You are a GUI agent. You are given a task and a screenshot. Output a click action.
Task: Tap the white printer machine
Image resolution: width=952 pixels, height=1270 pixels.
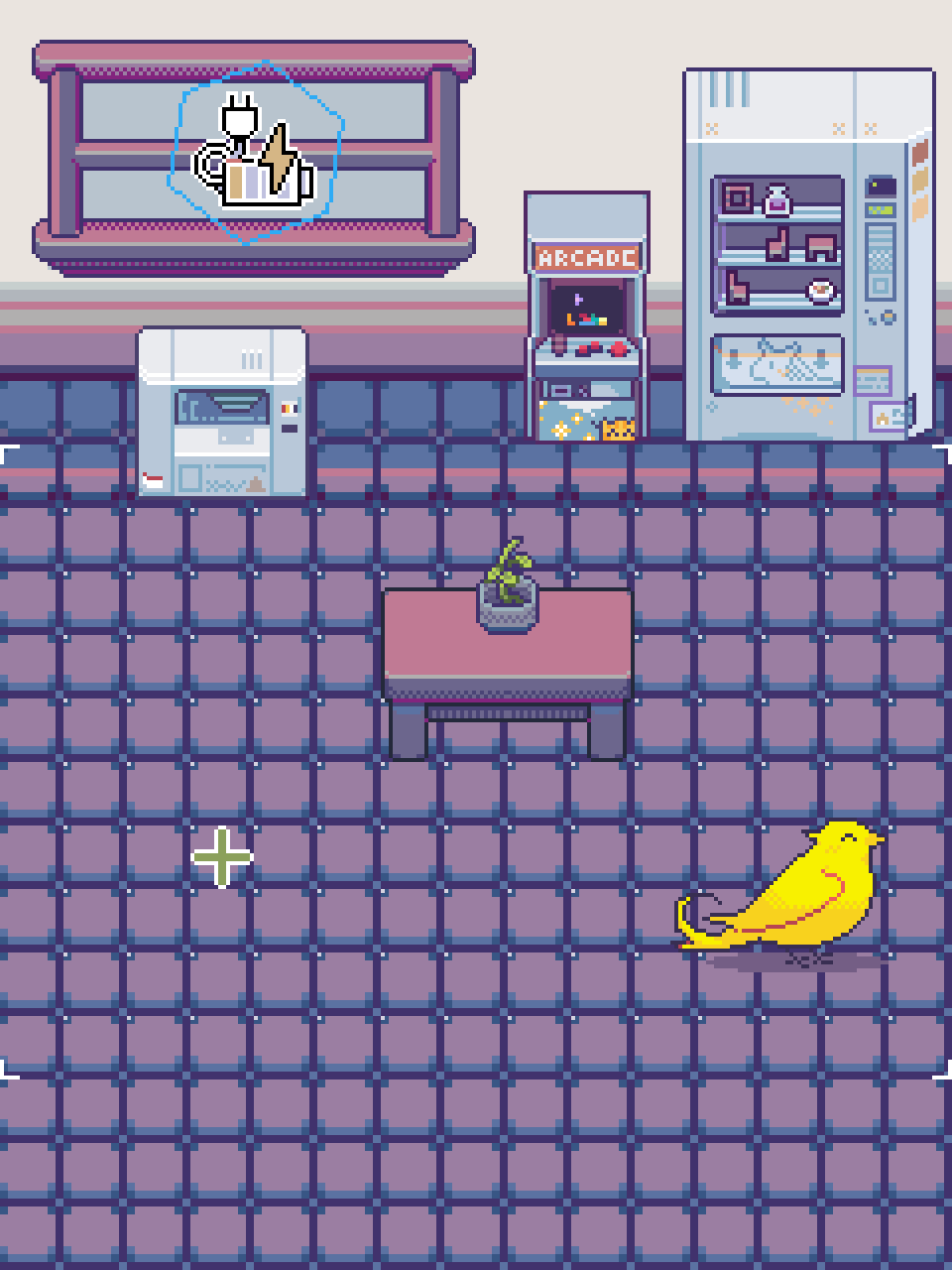coord(222,413)
